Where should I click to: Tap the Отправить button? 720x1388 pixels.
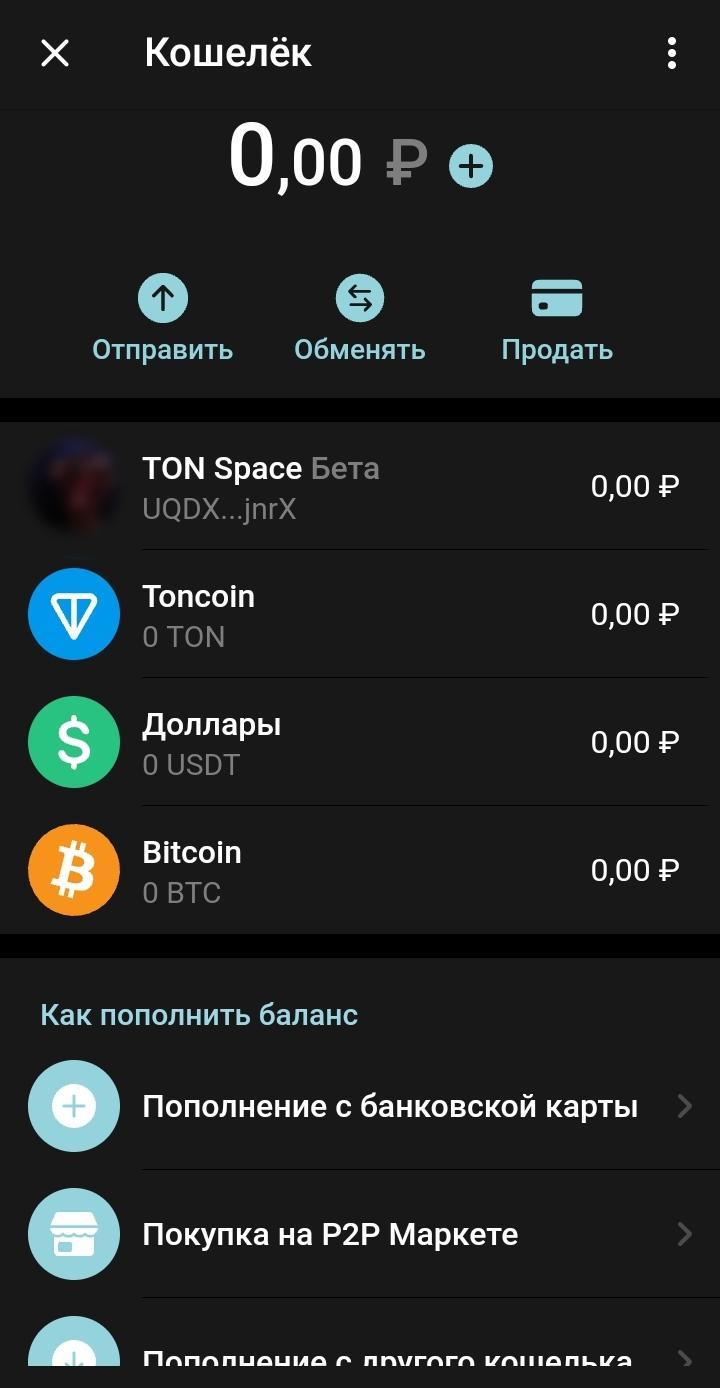click(162, 321)
